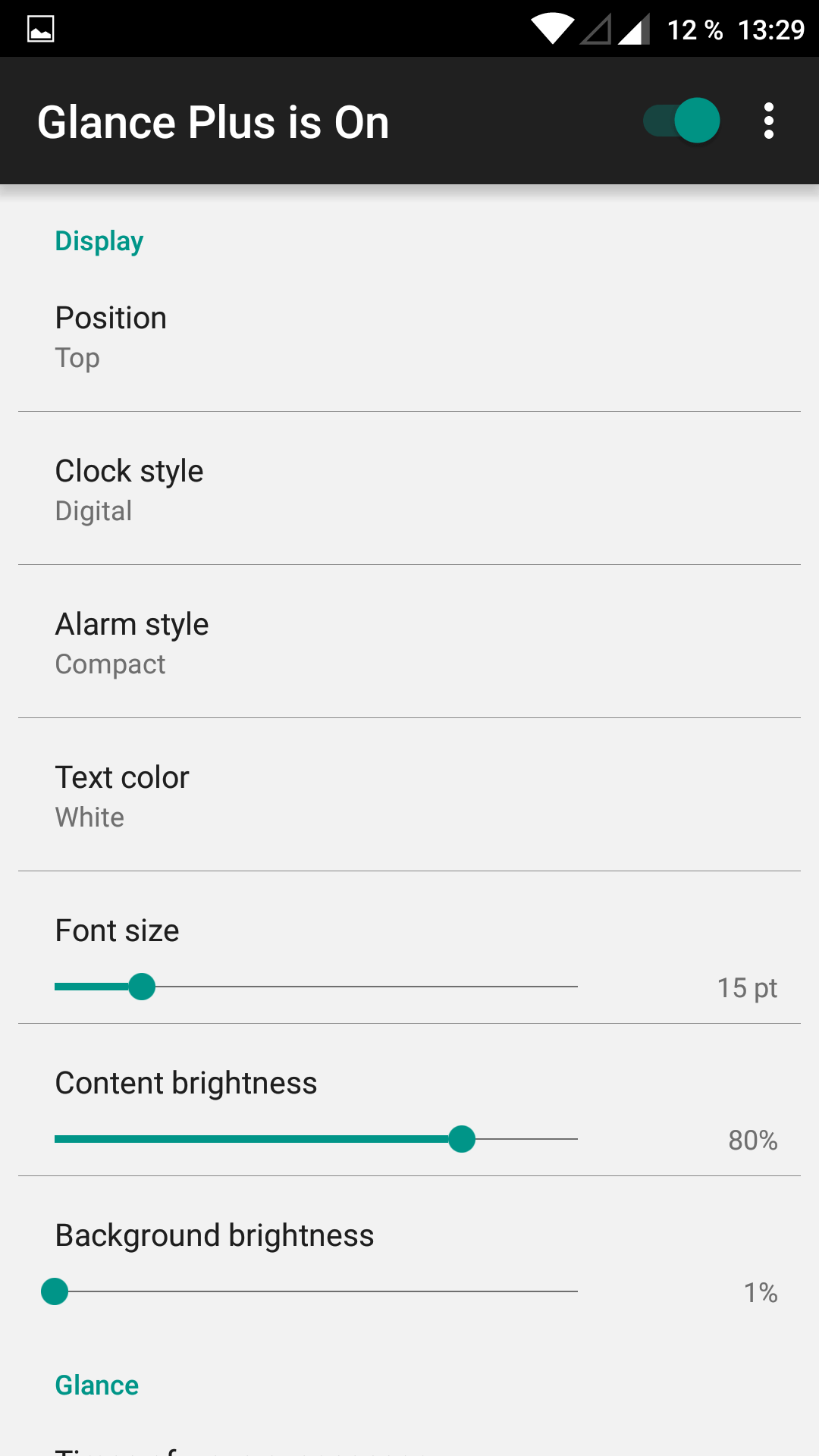The image size is (819, 1456).
Task: Tap the Font size slider
Action: 316,987
